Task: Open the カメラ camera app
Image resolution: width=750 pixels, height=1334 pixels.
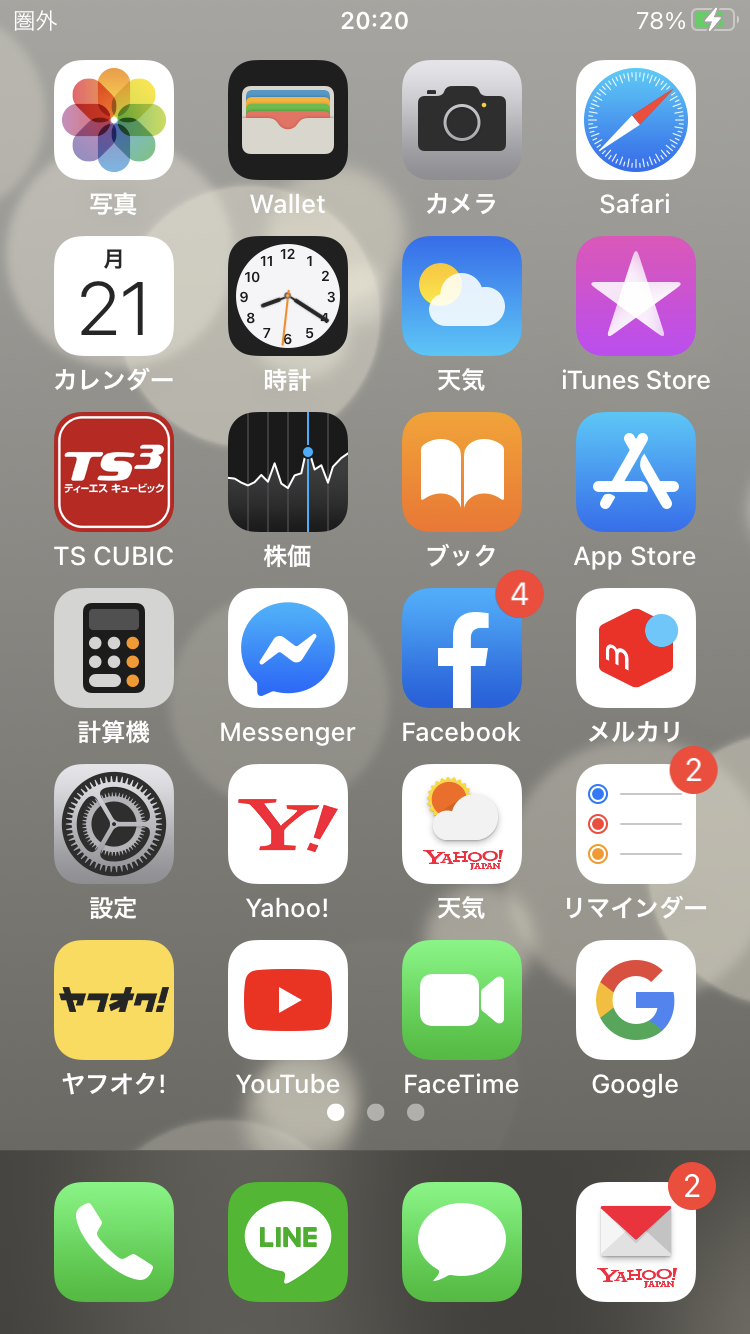Action: (x=462, y=120)
